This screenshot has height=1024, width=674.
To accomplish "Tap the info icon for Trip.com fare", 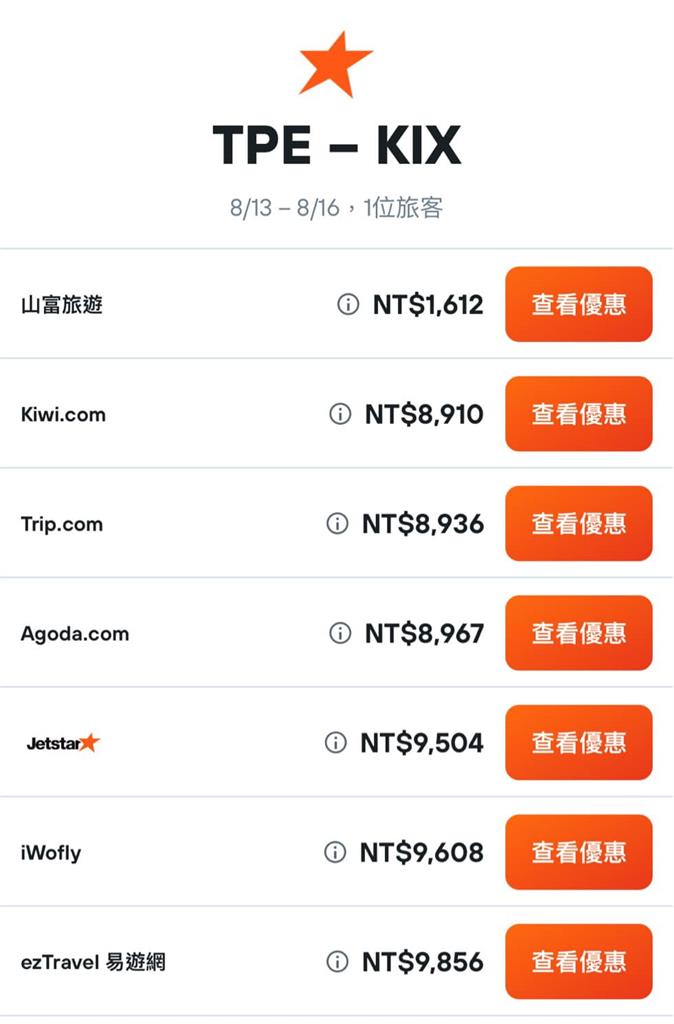I will click(337, 524).
